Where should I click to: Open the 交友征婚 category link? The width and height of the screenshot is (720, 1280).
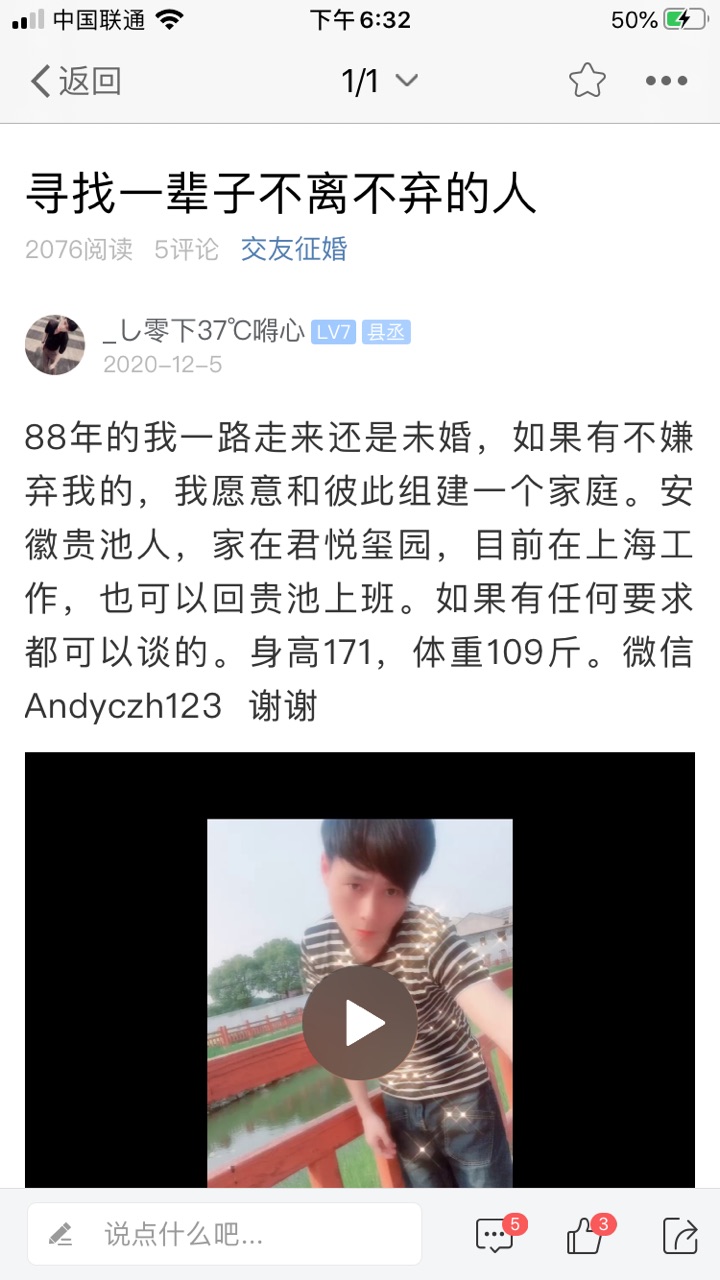pos(293,249)
